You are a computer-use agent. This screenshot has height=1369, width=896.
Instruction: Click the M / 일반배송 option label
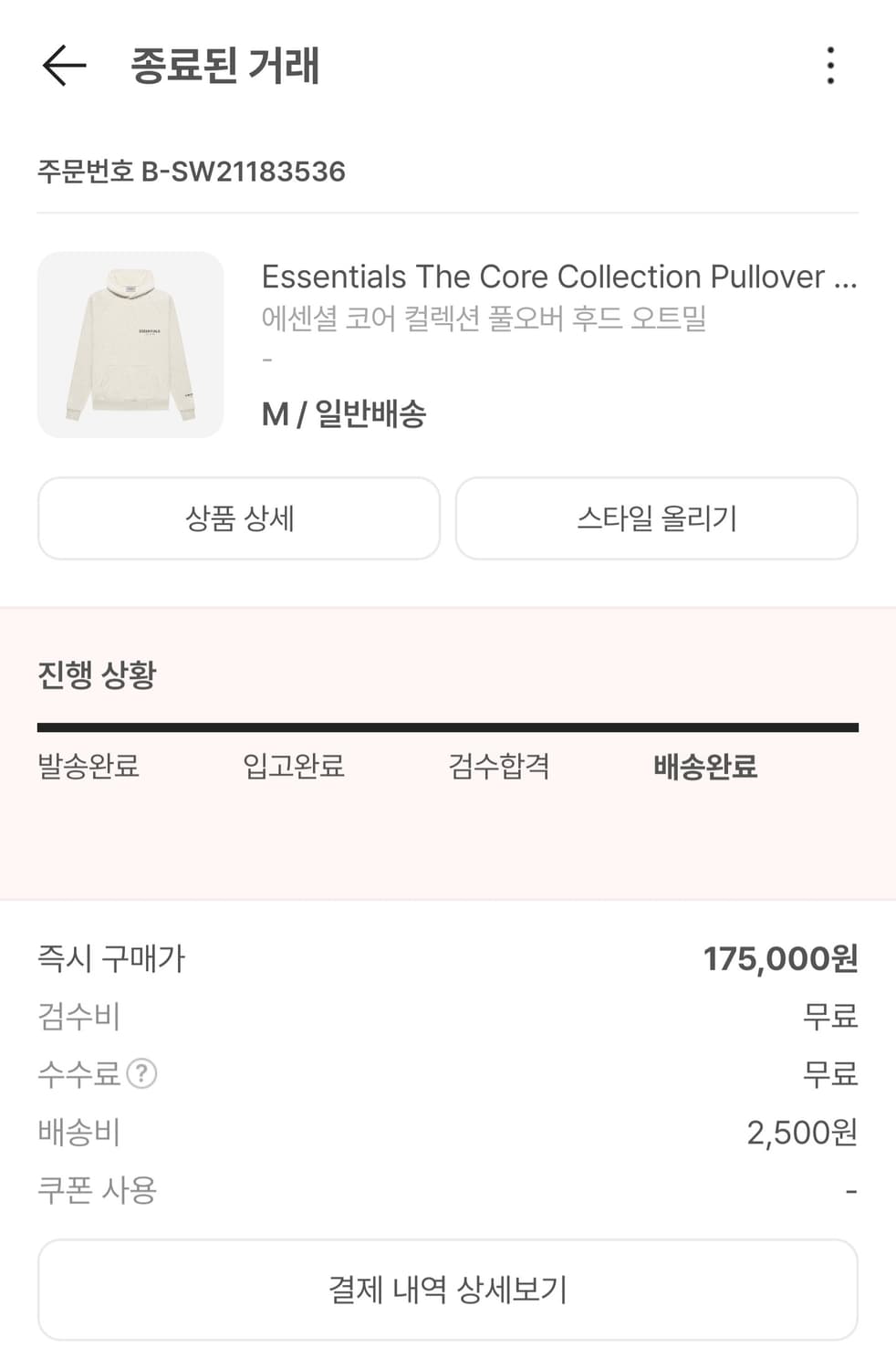point(345,414)
